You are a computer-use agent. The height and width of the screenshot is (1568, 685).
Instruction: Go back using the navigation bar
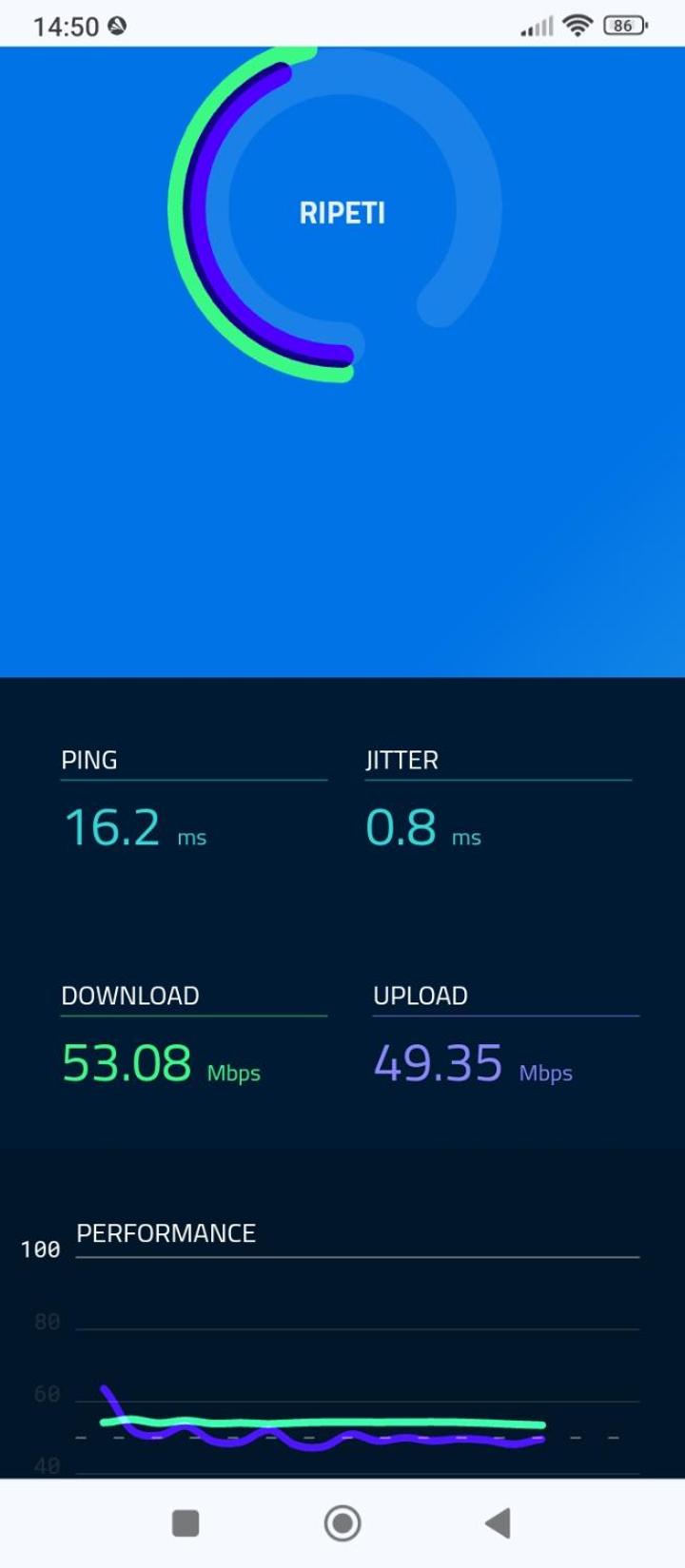coord(498,1522)
